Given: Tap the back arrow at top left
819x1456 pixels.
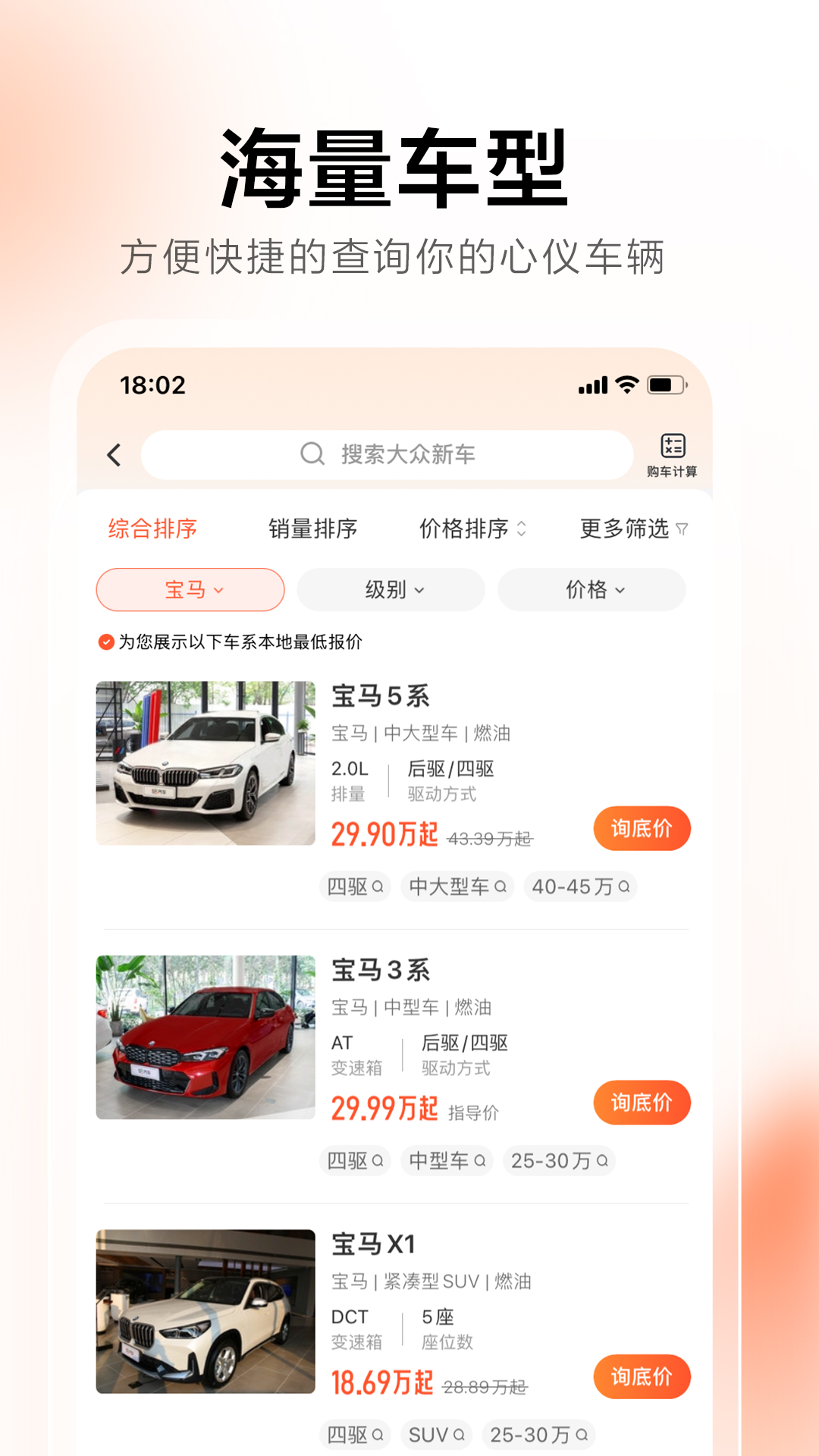Looking at the screenshot, I should [115, 454].
